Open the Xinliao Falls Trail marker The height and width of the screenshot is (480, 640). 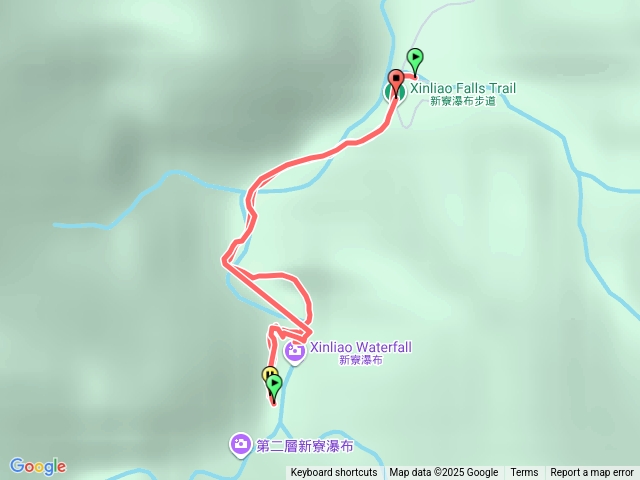(x=389, y=92)
